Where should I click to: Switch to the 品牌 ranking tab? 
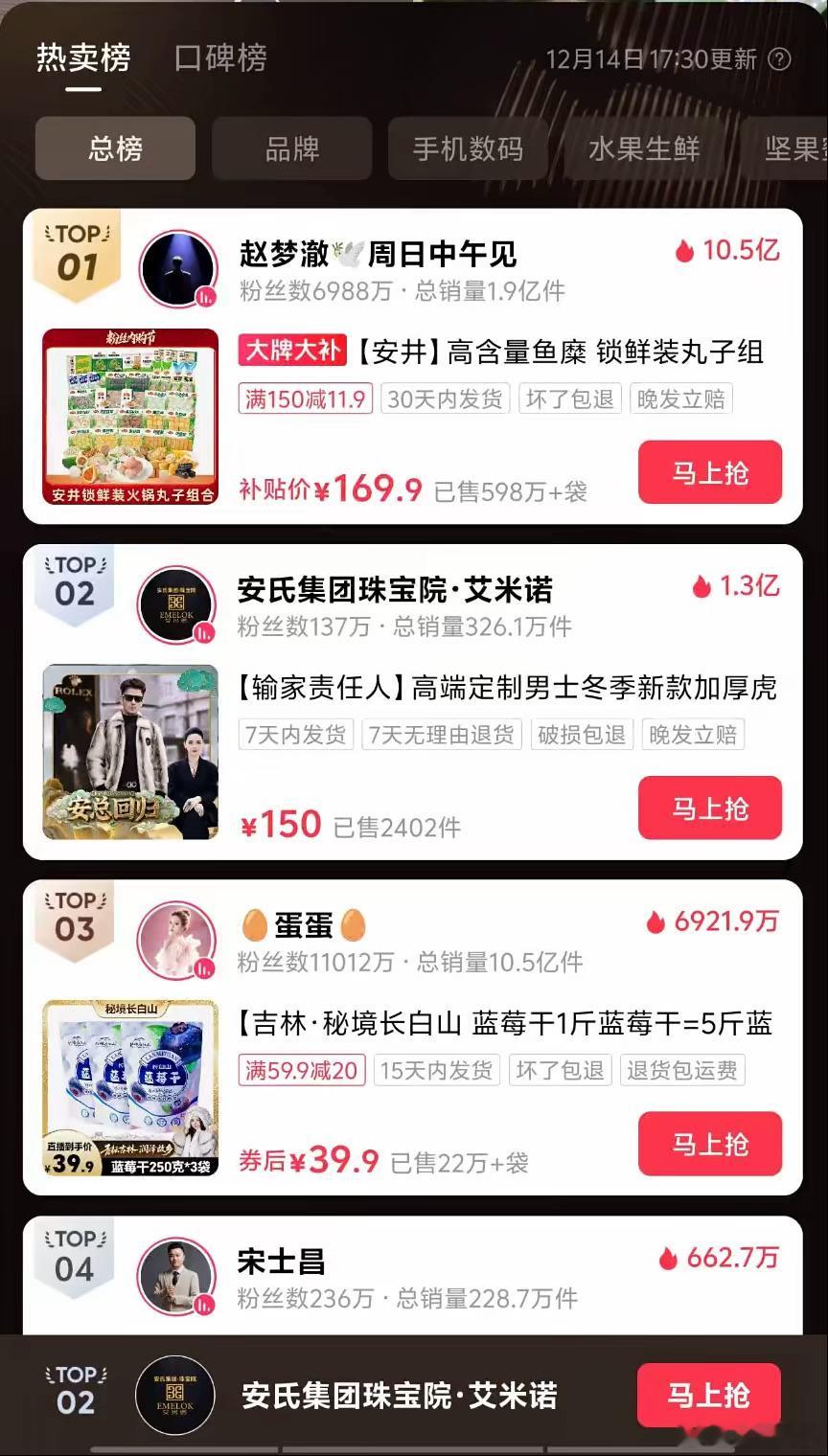pos(291,148)
